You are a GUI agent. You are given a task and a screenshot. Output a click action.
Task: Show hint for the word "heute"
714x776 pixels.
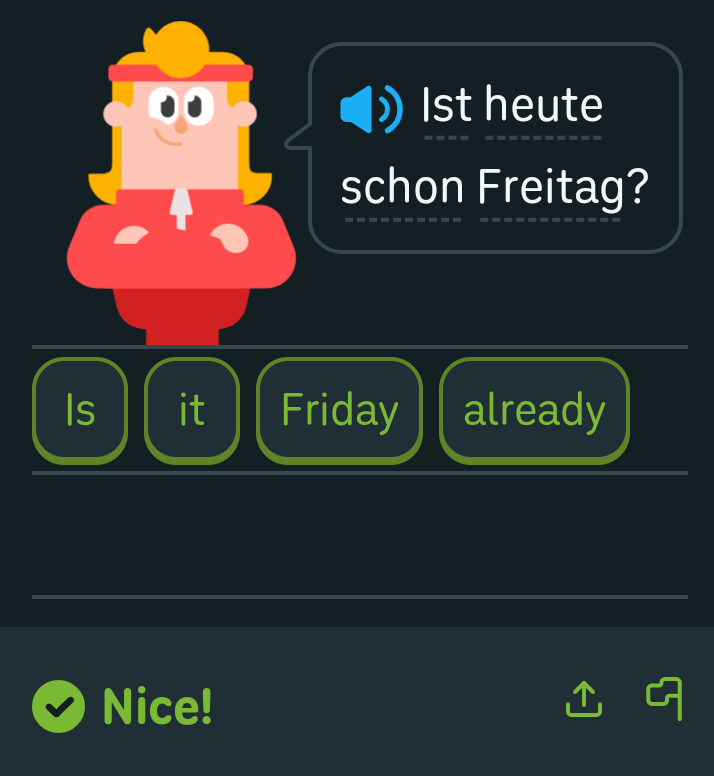pyautogui.click(x=544, y=107)
